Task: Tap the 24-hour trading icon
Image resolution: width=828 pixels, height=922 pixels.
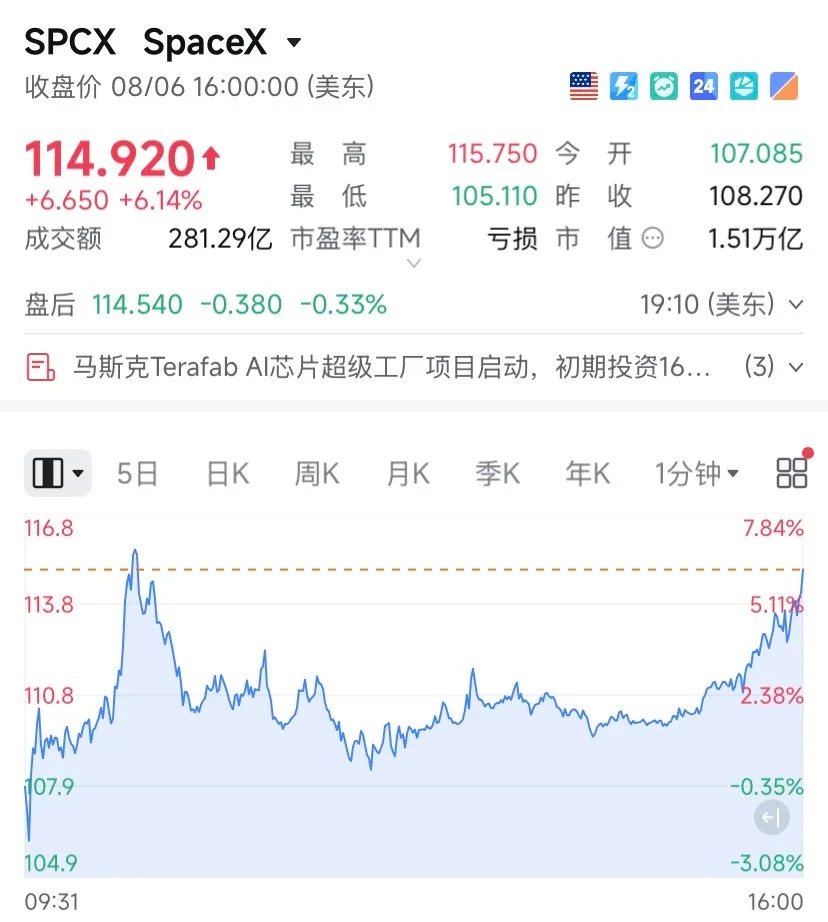Action: point(703,86)
